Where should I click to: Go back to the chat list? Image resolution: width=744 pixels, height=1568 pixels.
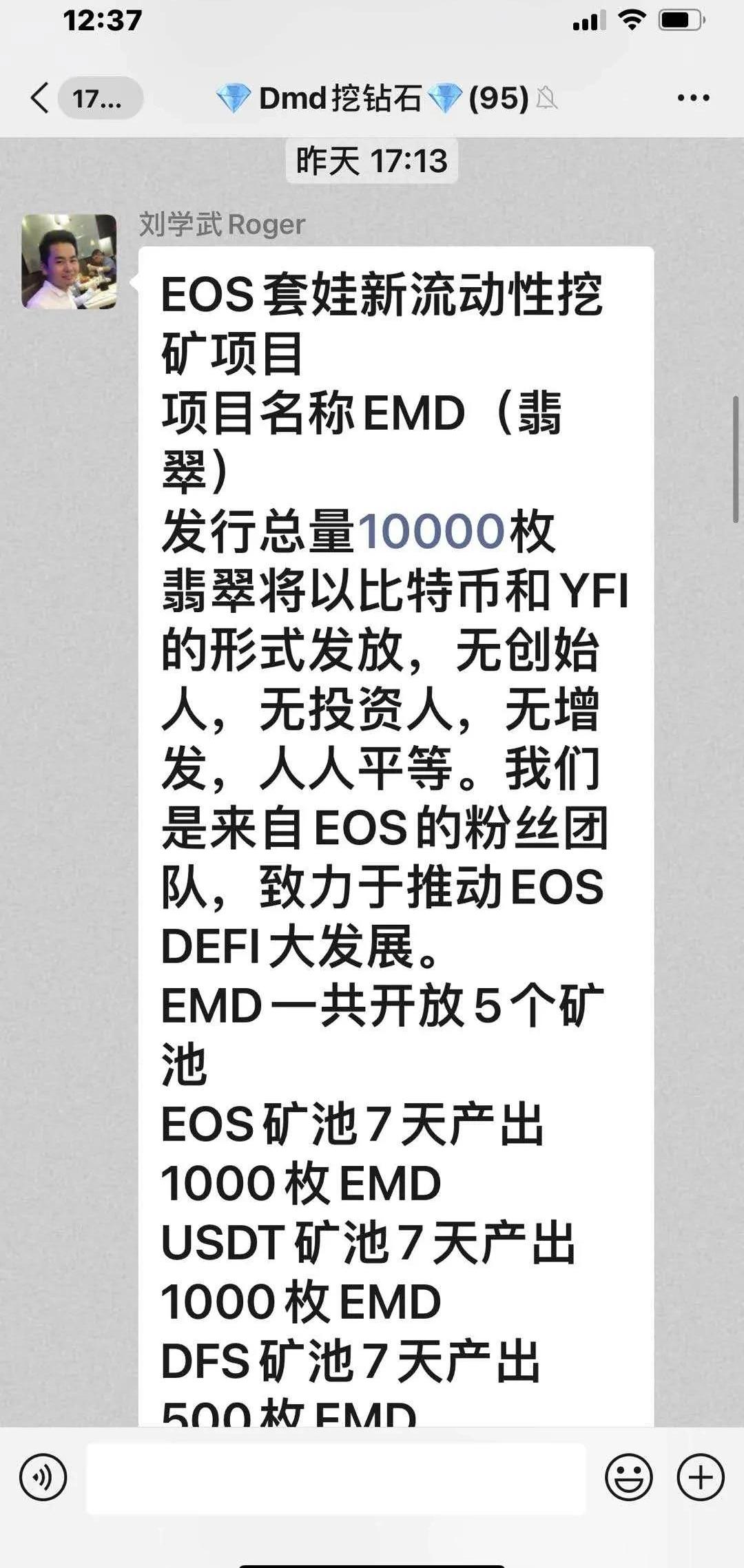(41, 98)
